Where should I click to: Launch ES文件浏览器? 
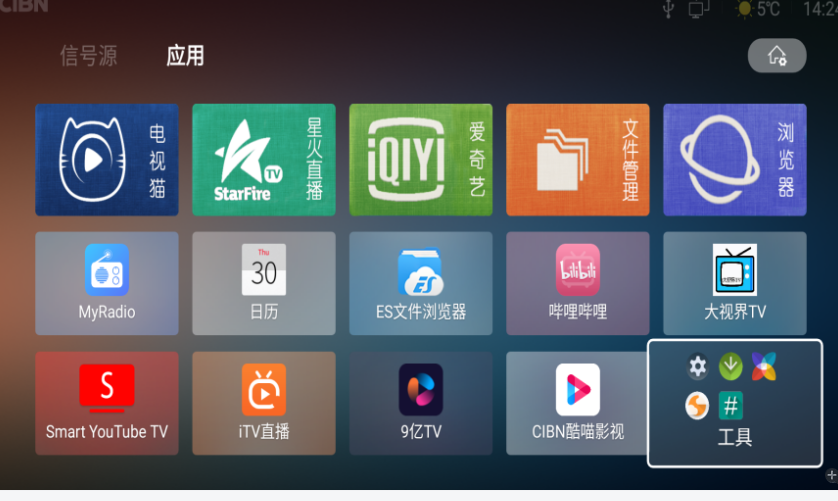[421, 283]
